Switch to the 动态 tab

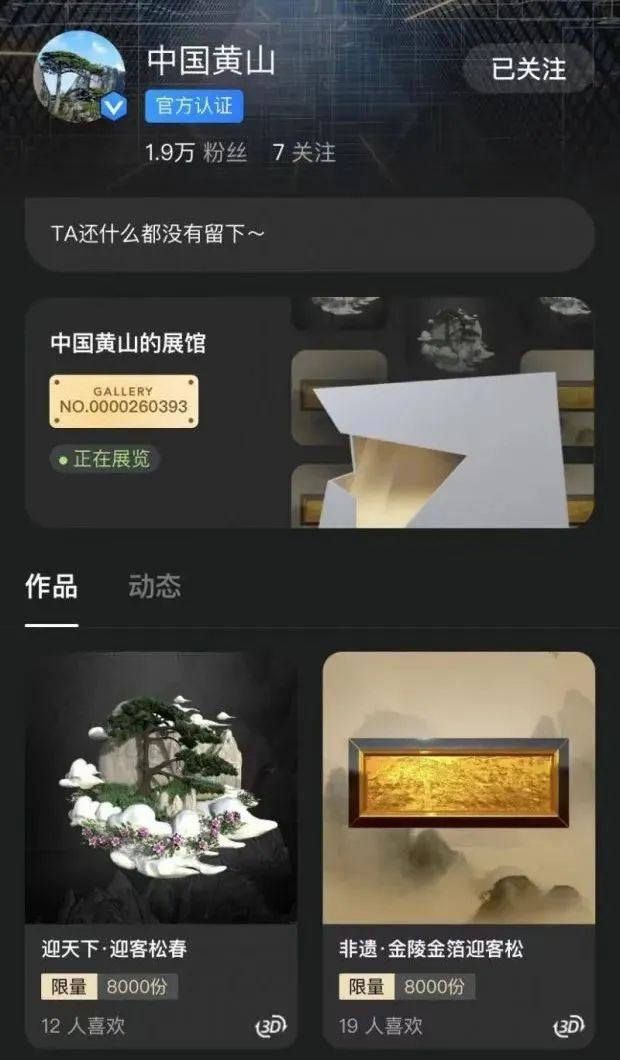[x=154, y=587]
